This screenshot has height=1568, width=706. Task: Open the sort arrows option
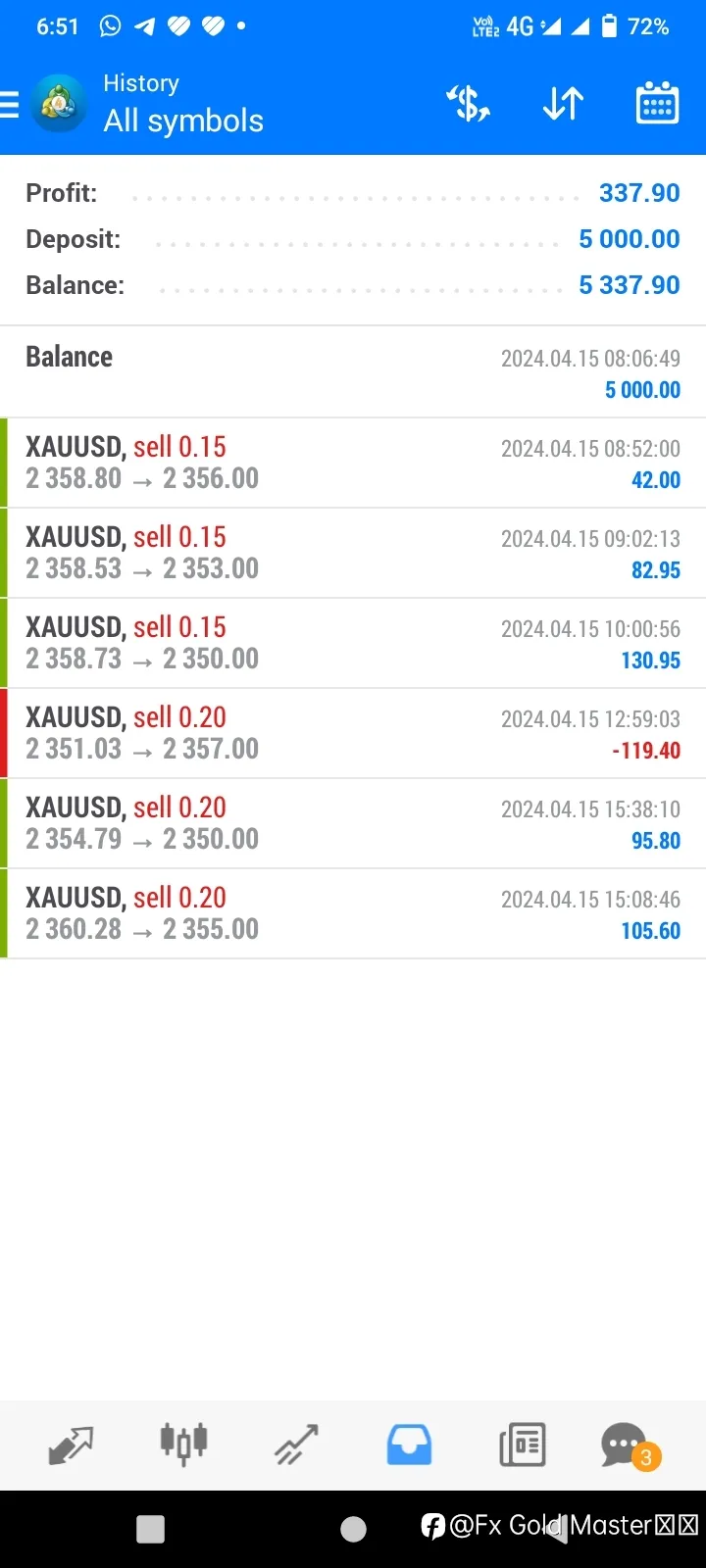[x=563, y=104]
